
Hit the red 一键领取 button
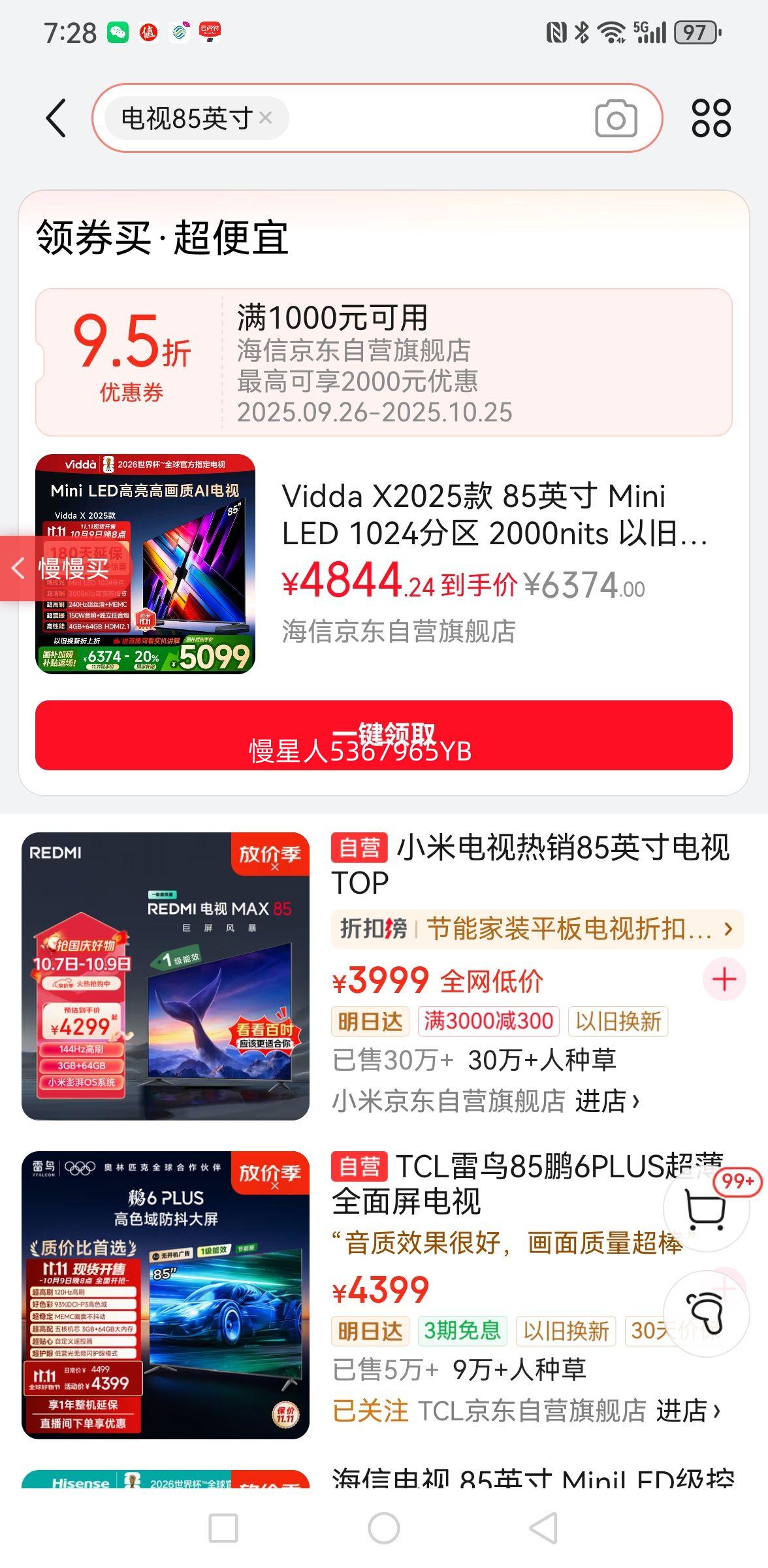click(383, 736)
